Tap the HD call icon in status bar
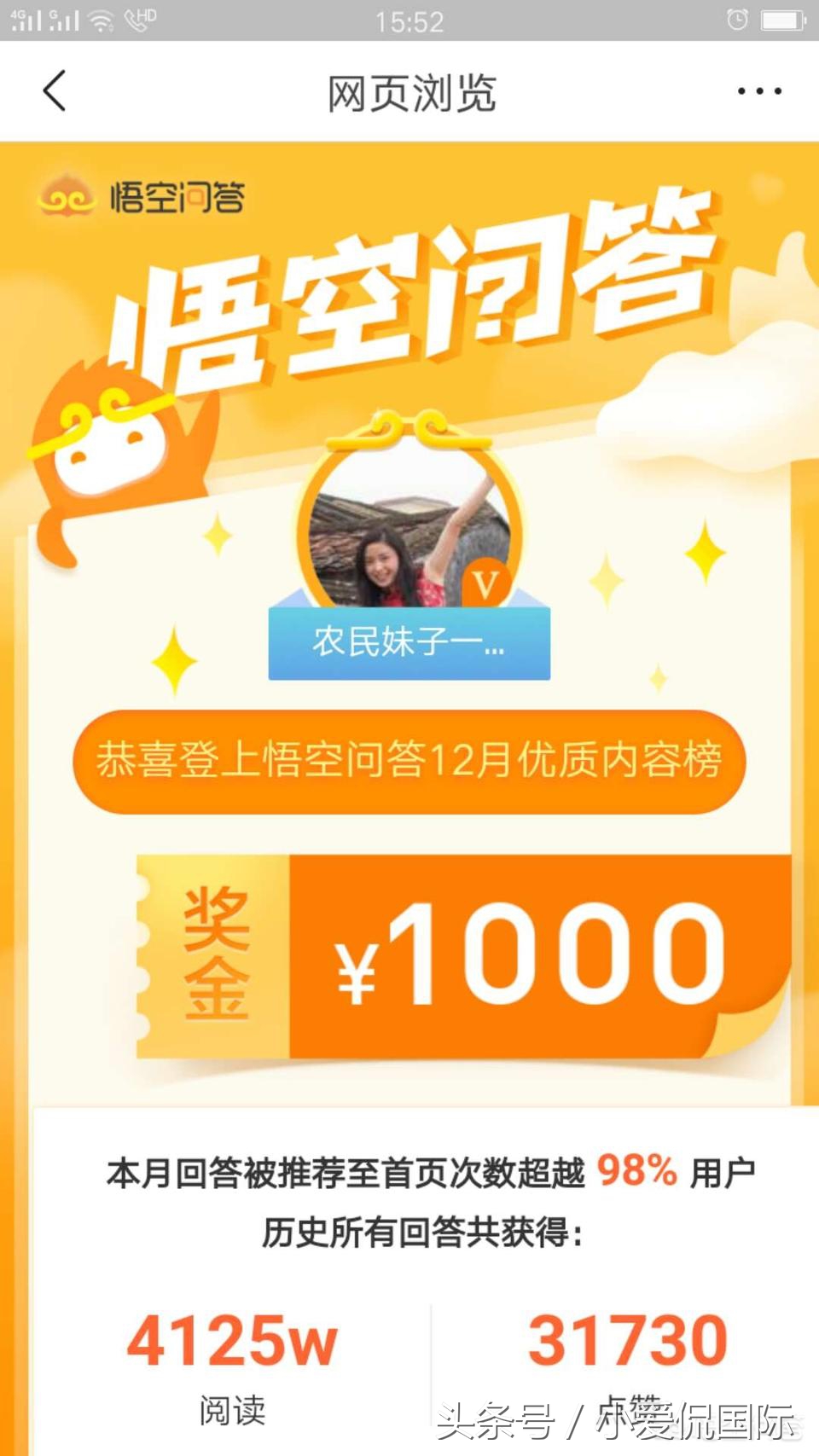 pyautogui.click(x=141, y=19)
